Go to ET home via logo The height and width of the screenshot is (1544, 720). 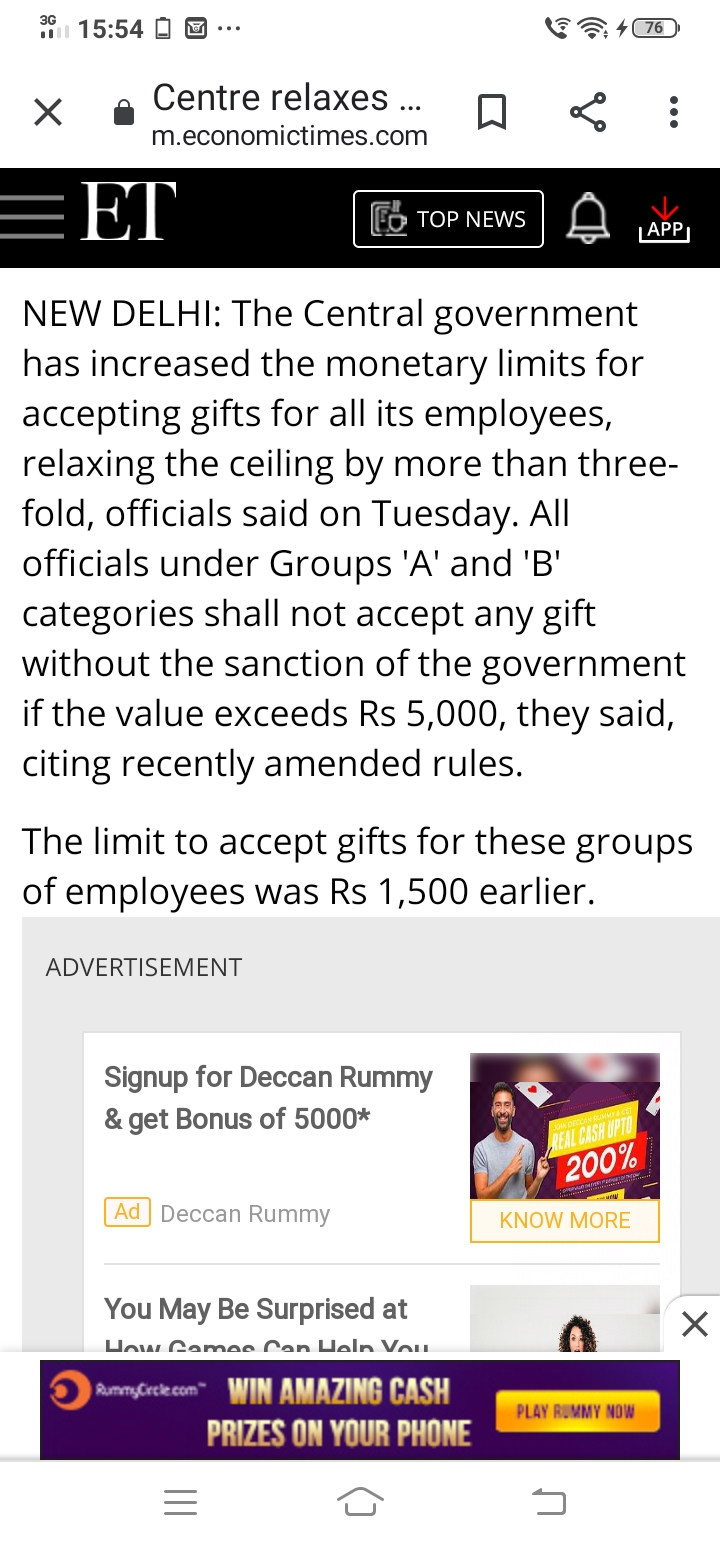[x=127, y=211]
